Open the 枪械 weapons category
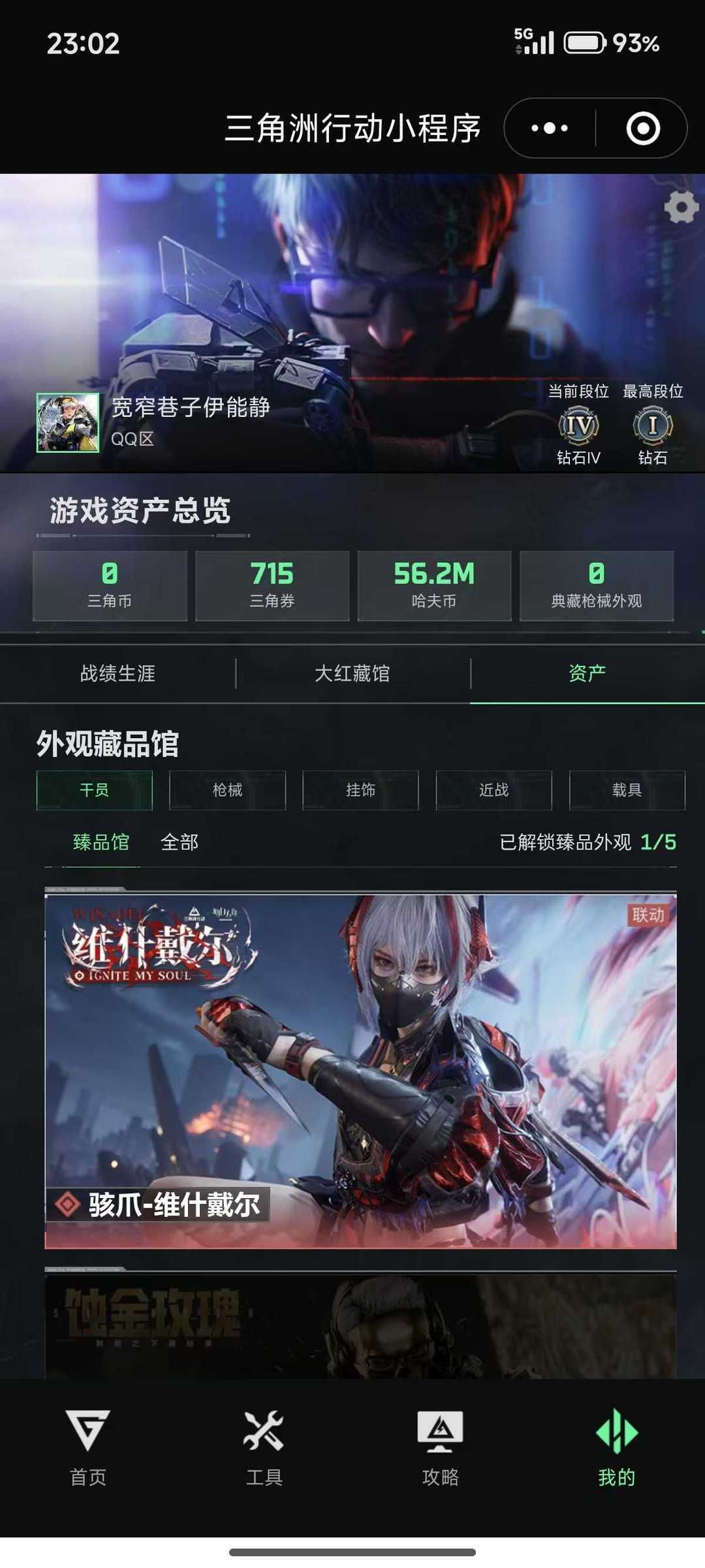 pyautogui.click(x=227, y=790)
